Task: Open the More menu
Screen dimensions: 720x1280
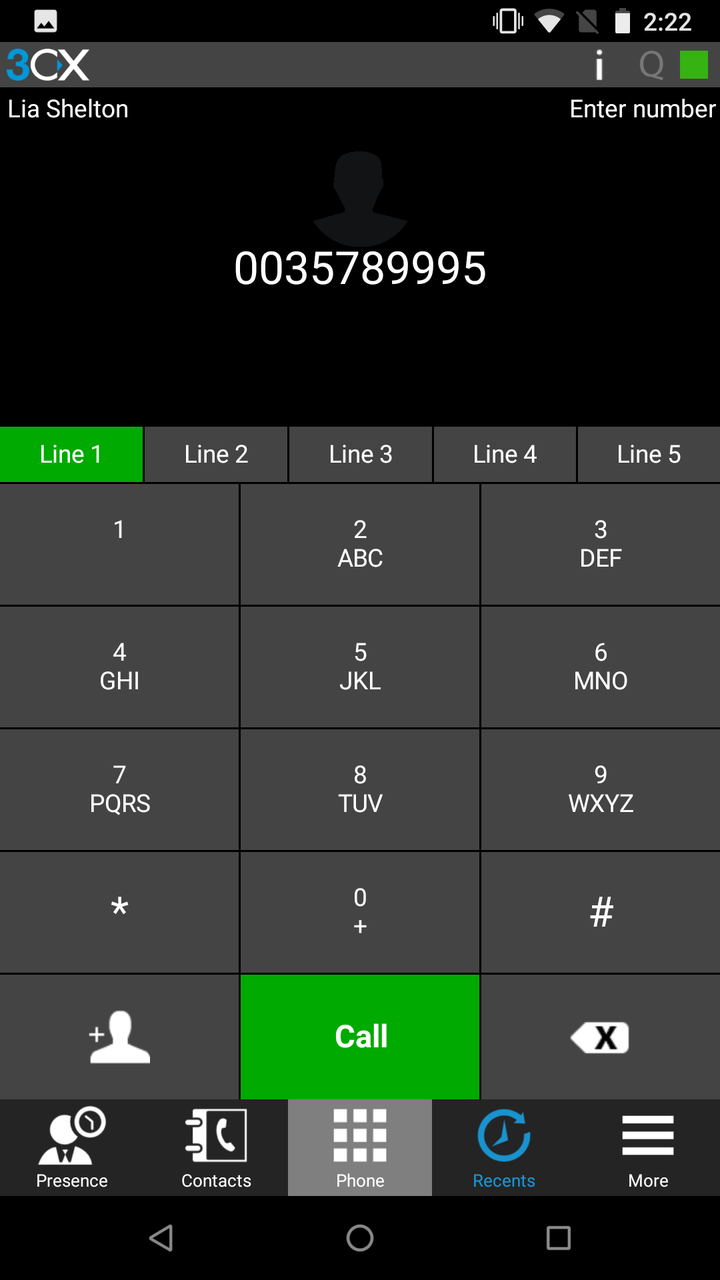Action: [648, 1148]
